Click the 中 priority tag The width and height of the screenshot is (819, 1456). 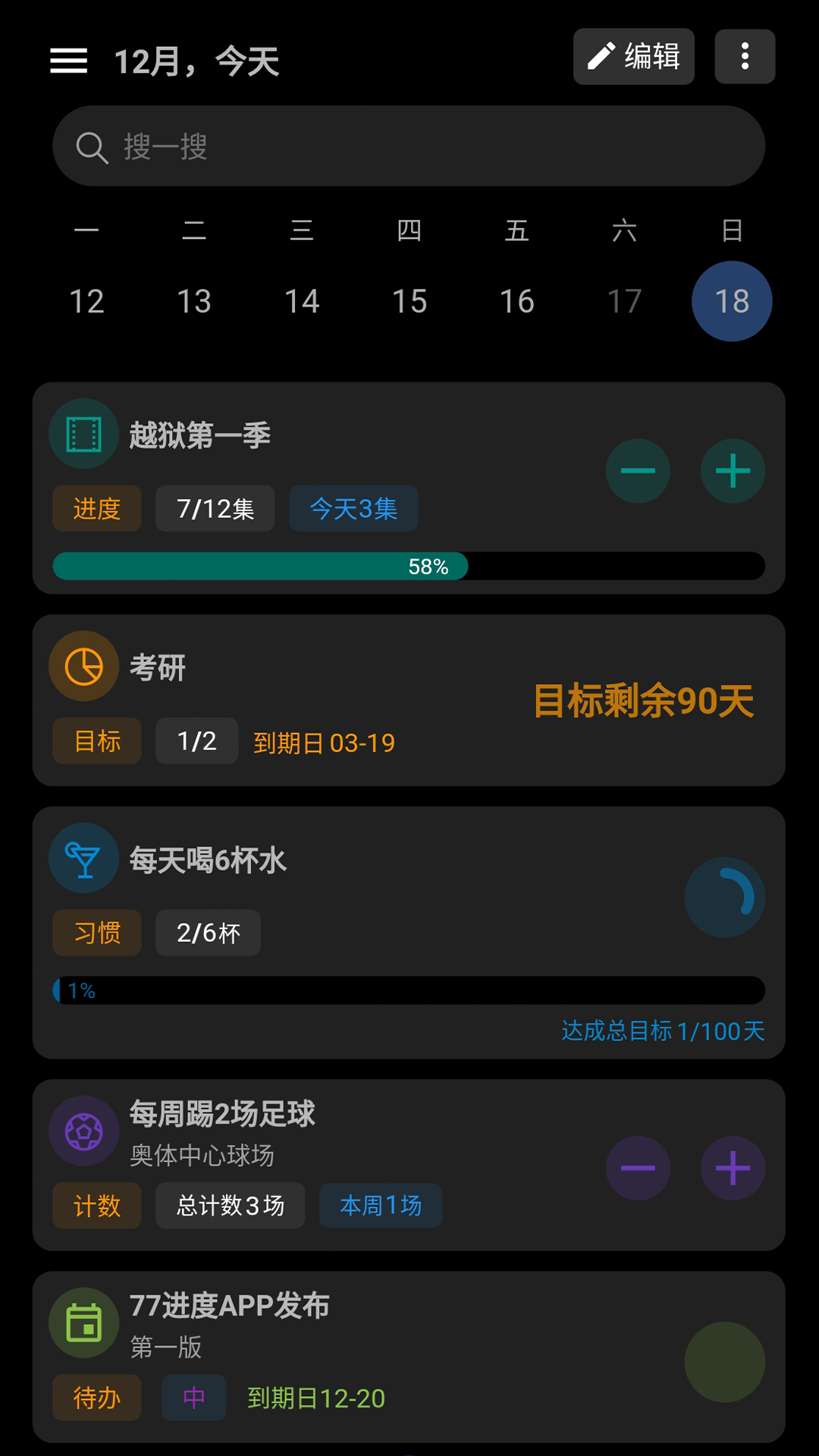tap(194, 1398)
